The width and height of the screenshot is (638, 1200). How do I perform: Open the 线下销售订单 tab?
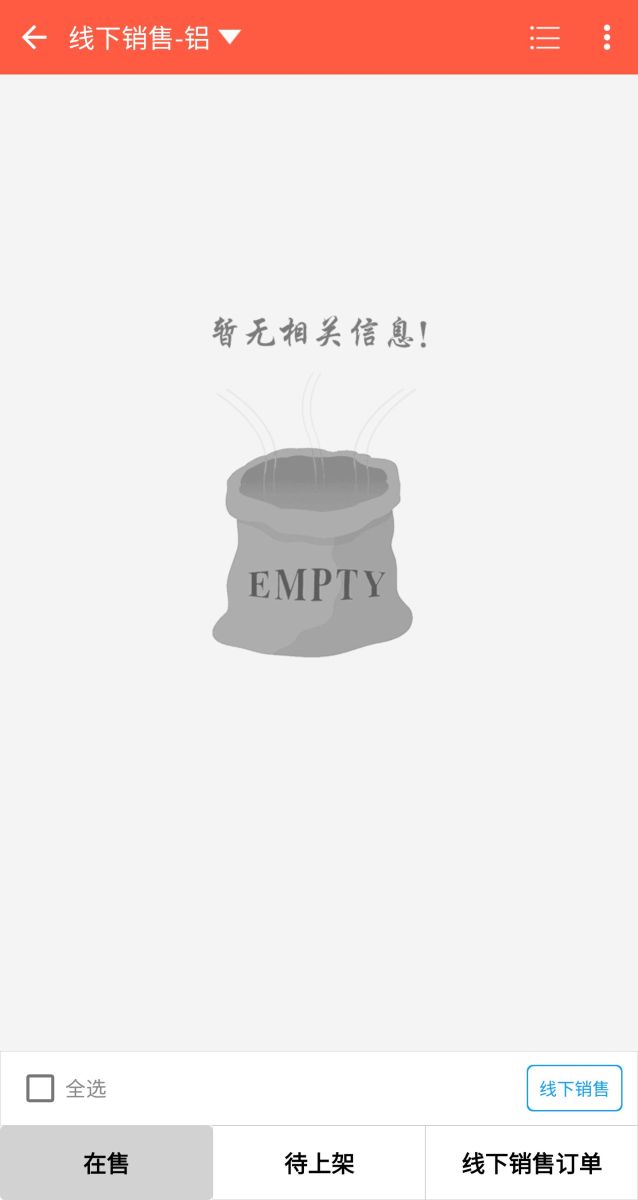532,1163
